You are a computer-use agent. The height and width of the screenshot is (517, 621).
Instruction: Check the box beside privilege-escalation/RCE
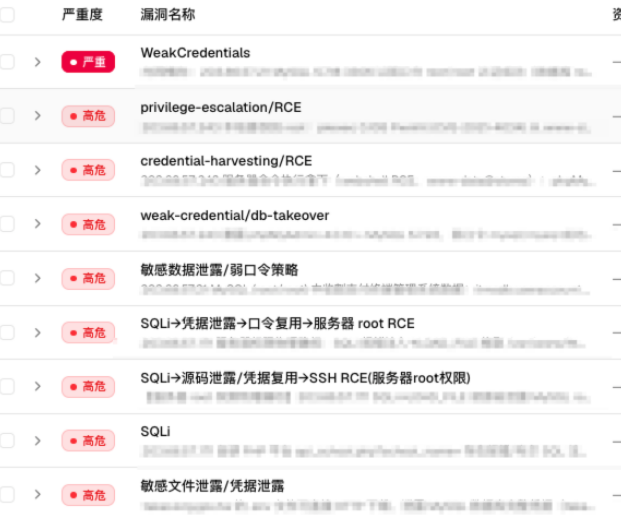click(7, 116)
